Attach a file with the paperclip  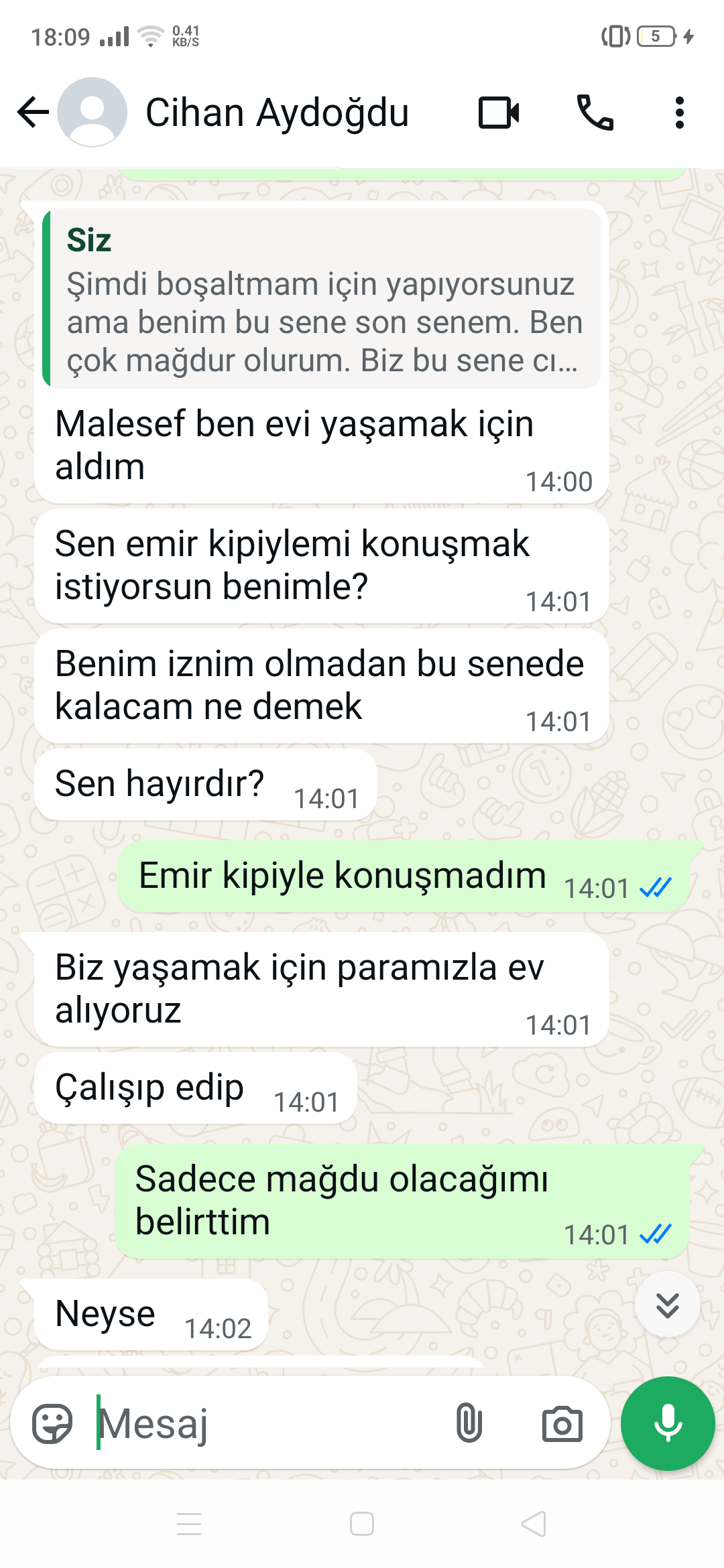[x=469, y=1423]
